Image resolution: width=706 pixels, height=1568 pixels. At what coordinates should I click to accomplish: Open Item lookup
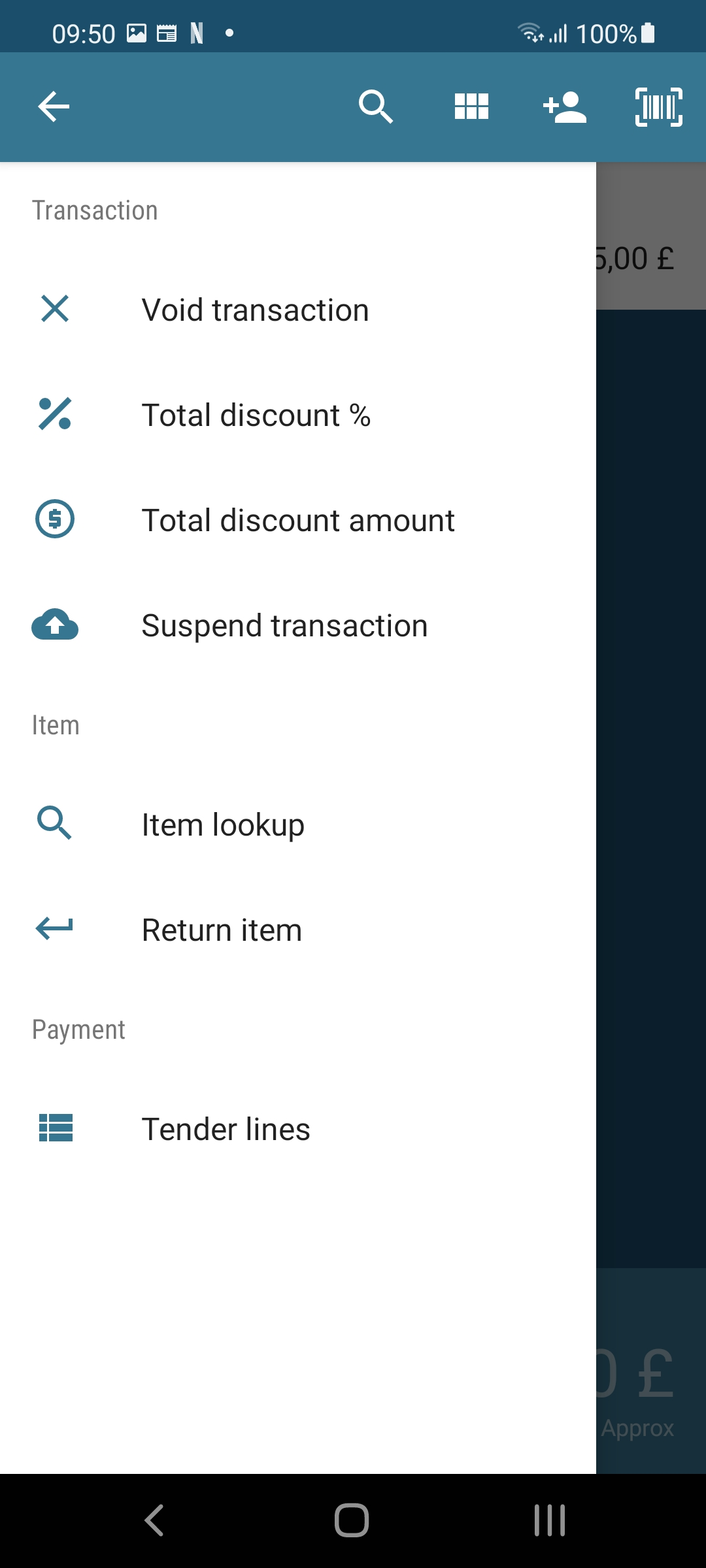[x=223, y=825]
